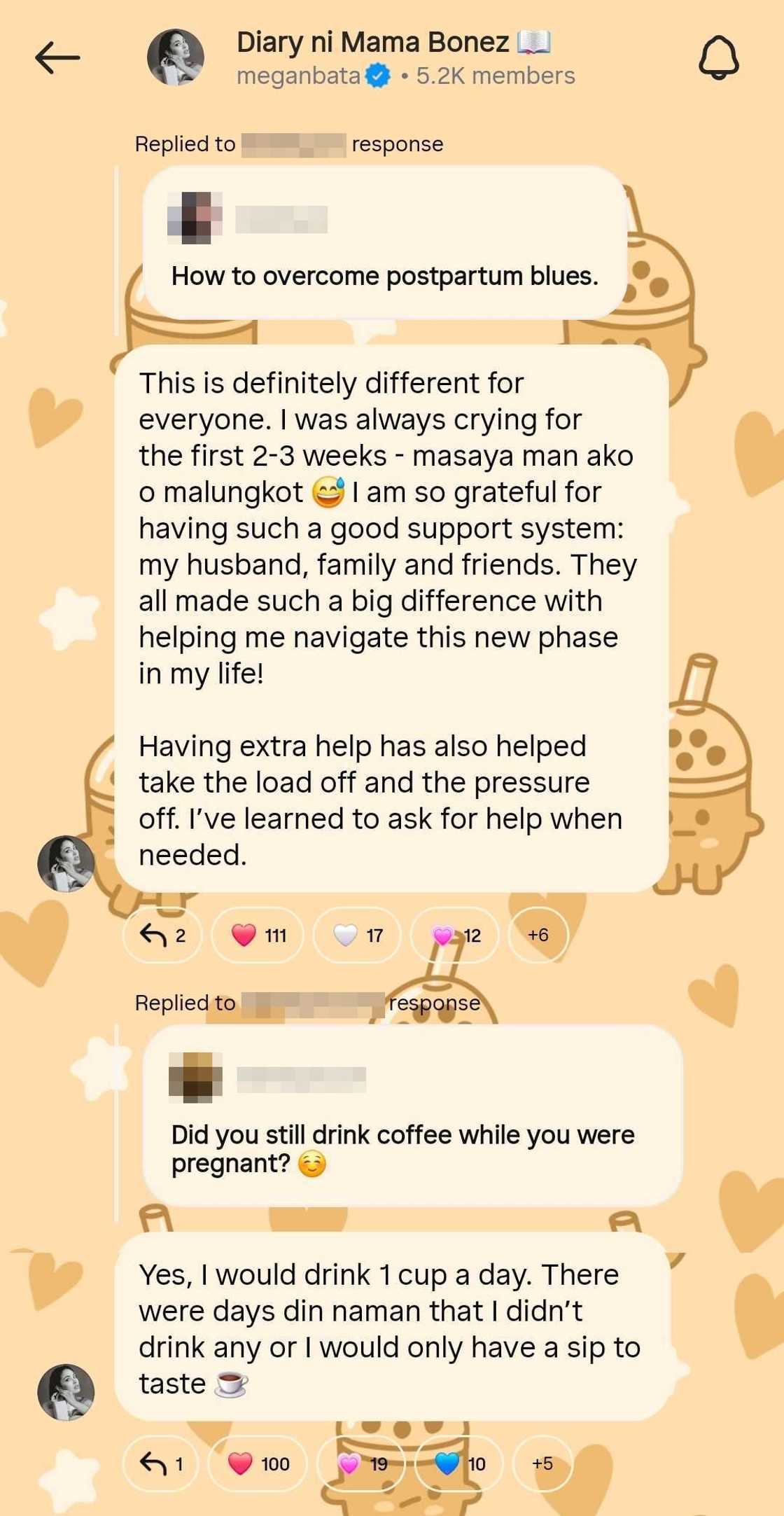Viewport: 784px width, 1516px height.
Task: Show the +5 more reactions
Action: pyautogui.click(x=542, y=1463)
